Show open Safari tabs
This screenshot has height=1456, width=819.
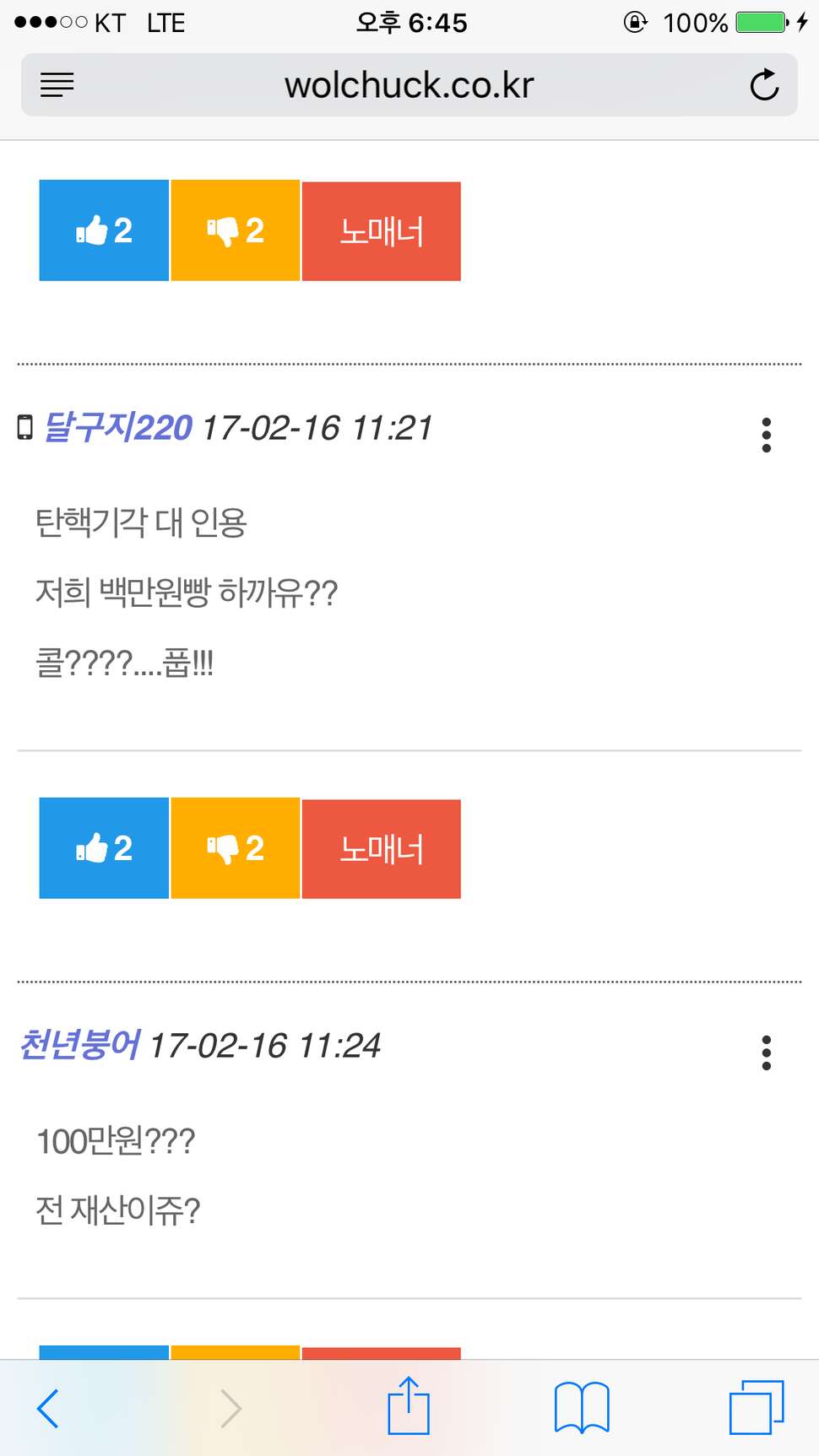point(757,1407)
